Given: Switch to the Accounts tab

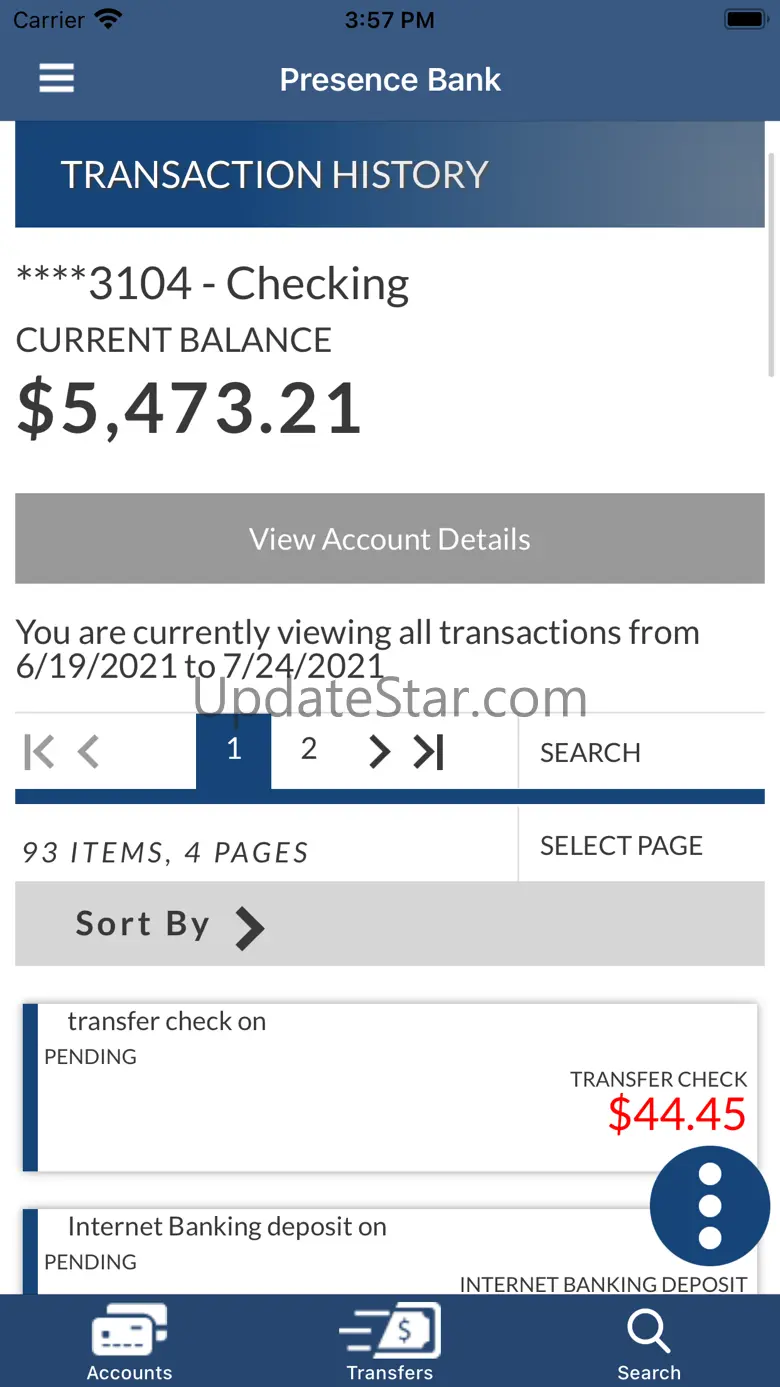Looking at the screenshot, I should tap(129, 1342).
